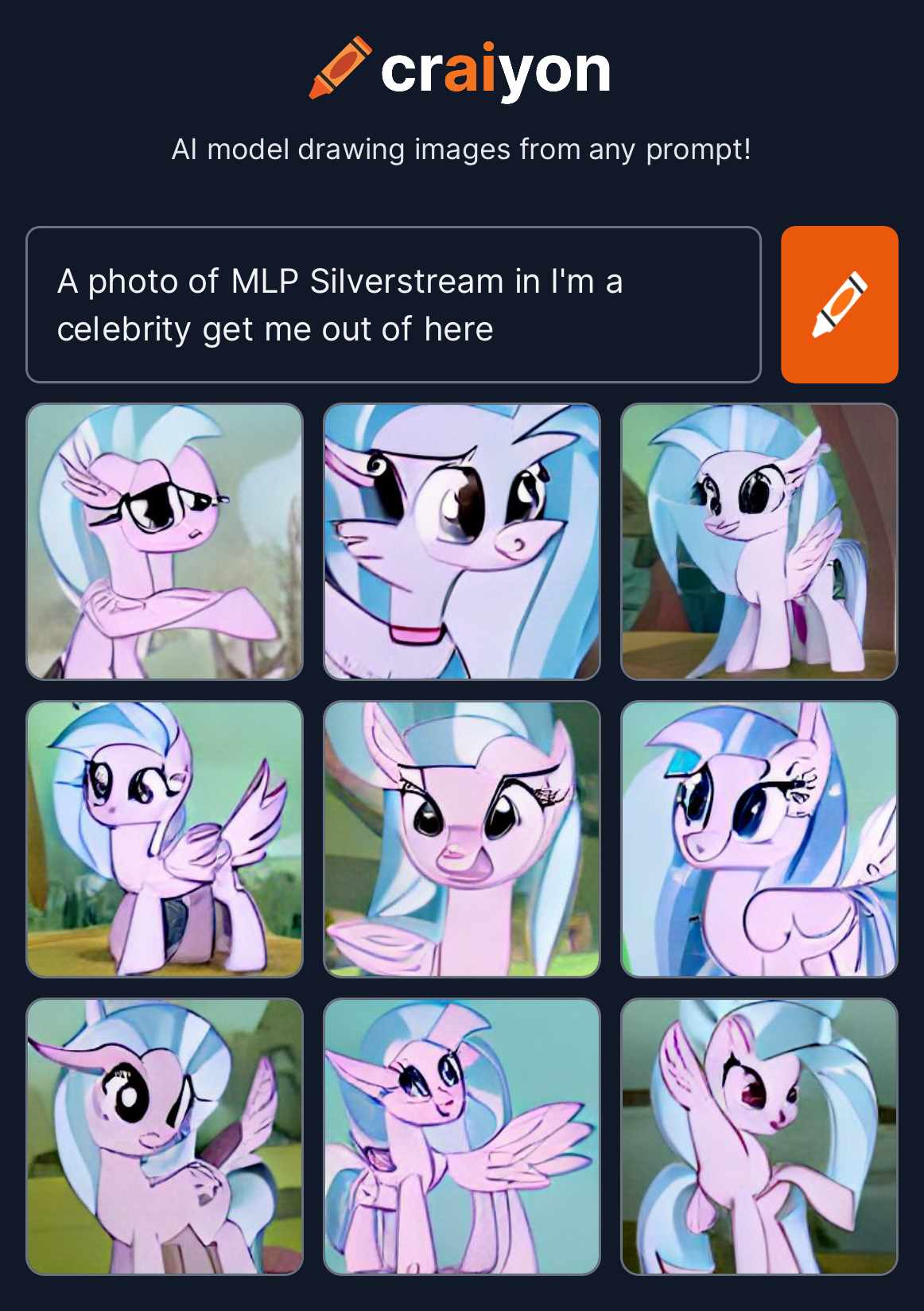This screenshot has height=1311, width=924.
Task: Open first image with pony arms crossed
Action: 165,542
